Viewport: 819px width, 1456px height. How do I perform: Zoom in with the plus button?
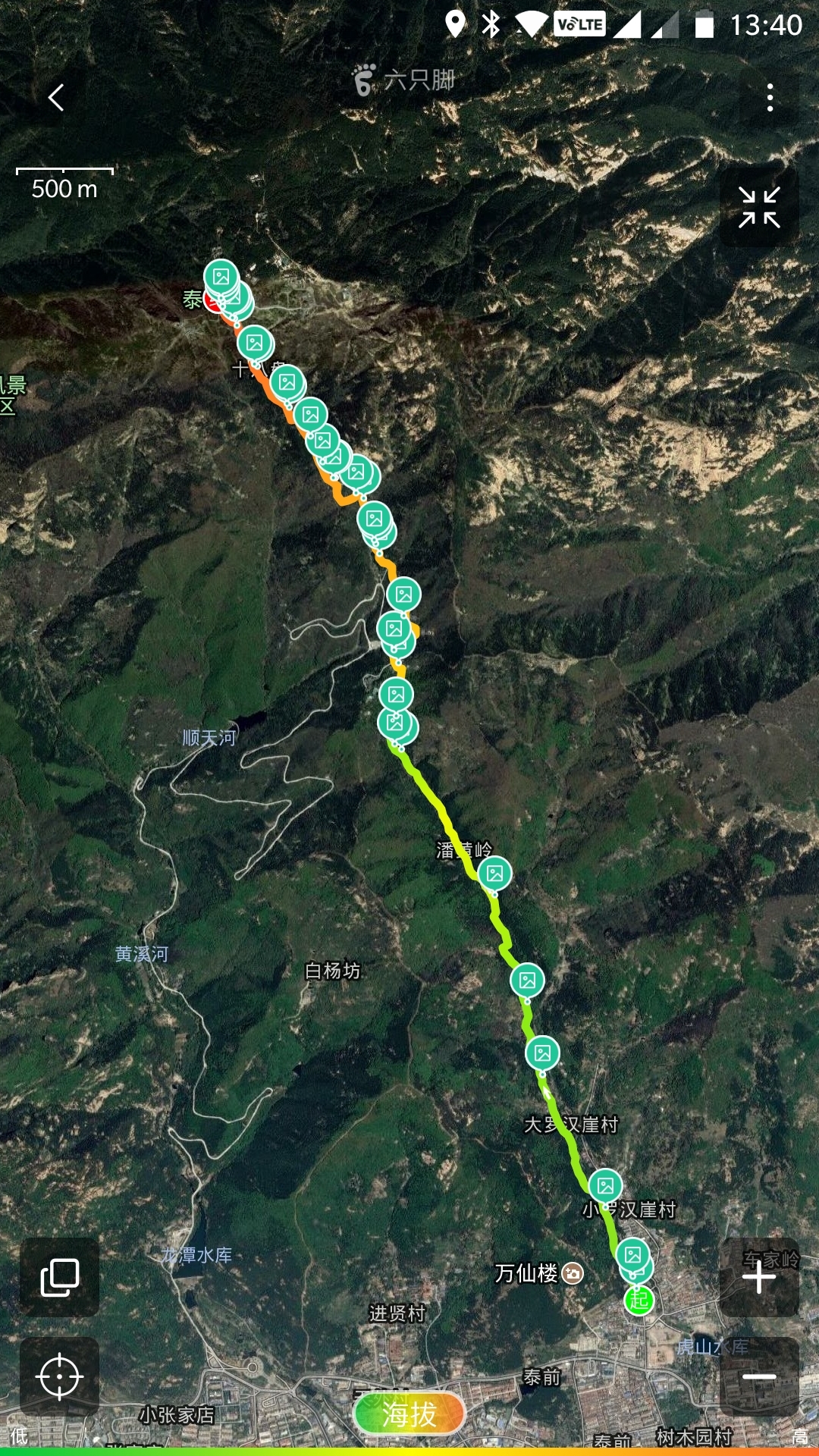759,1278
